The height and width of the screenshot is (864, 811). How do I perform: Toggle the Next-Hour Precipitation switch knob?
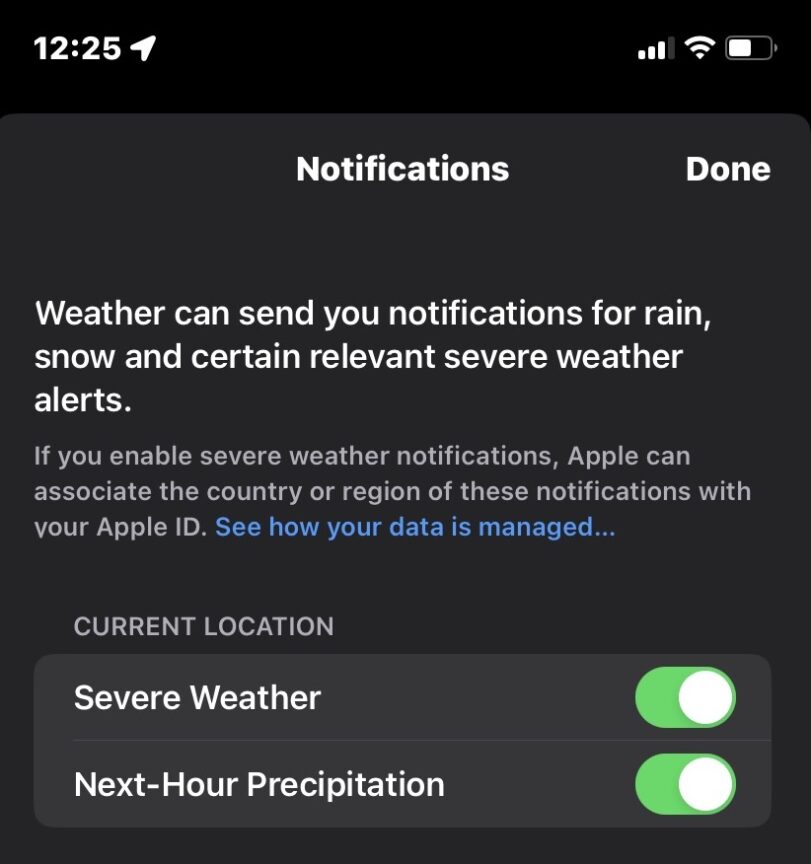click(707, 785)
